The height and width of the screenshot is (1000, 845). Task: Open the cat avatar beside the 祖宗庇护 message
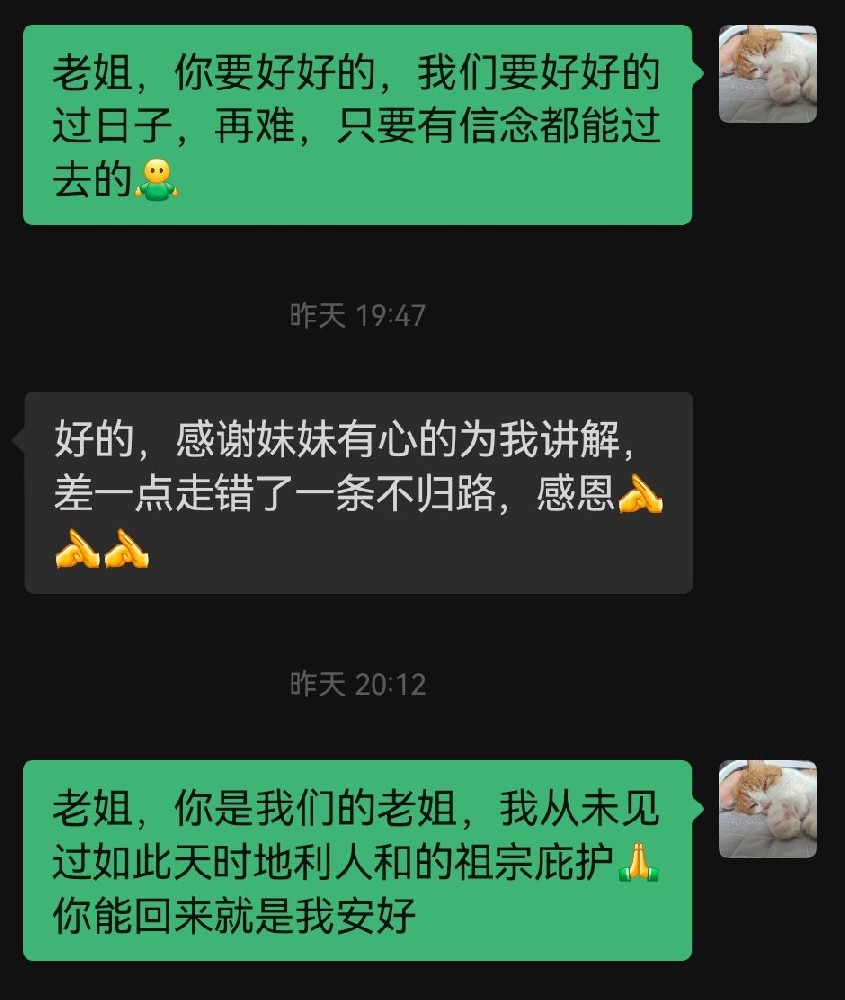coord(767,808)
